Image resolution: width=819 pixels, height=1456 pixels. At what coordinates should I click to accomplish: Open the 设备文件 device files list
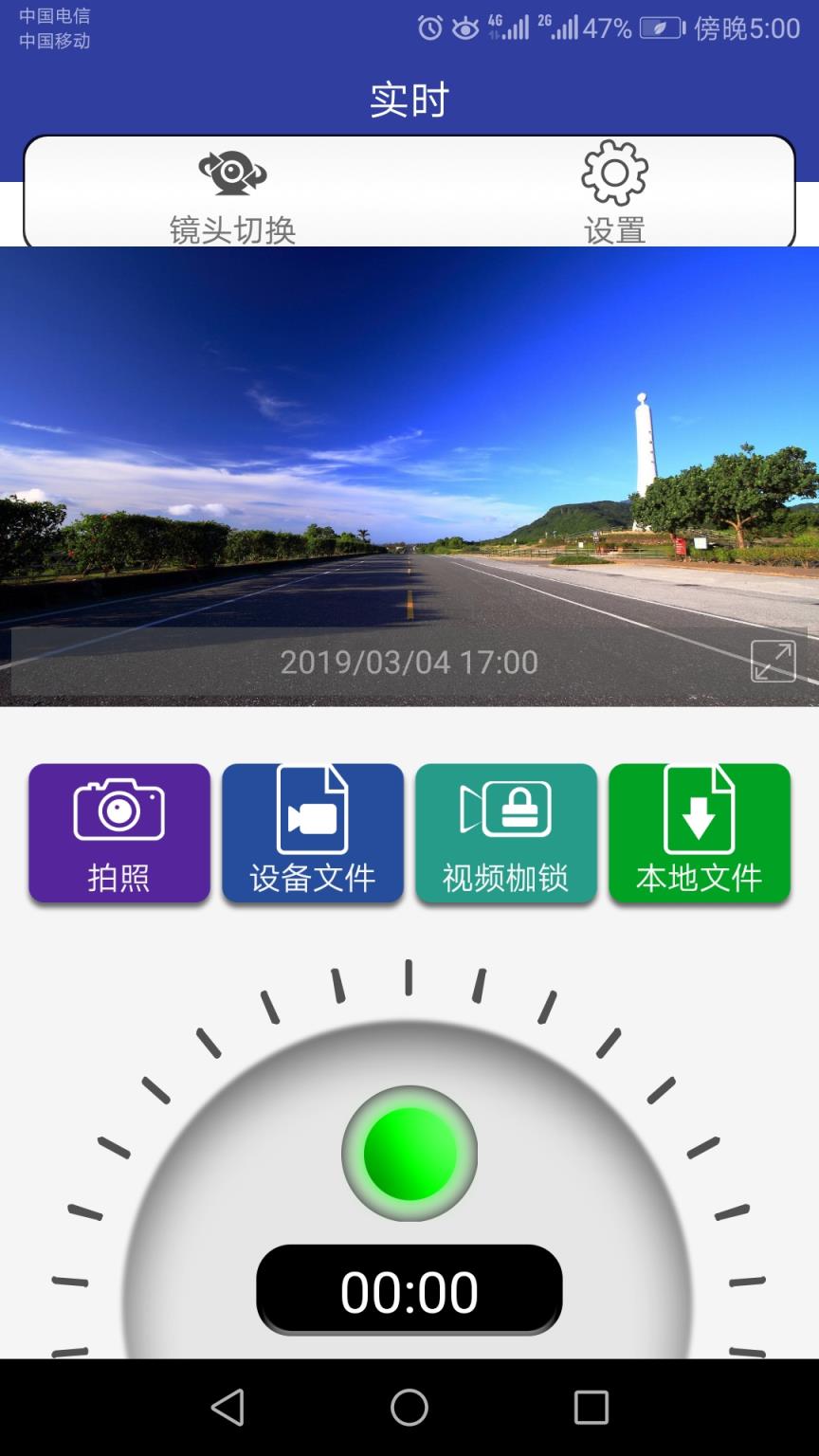pos(313,832)
